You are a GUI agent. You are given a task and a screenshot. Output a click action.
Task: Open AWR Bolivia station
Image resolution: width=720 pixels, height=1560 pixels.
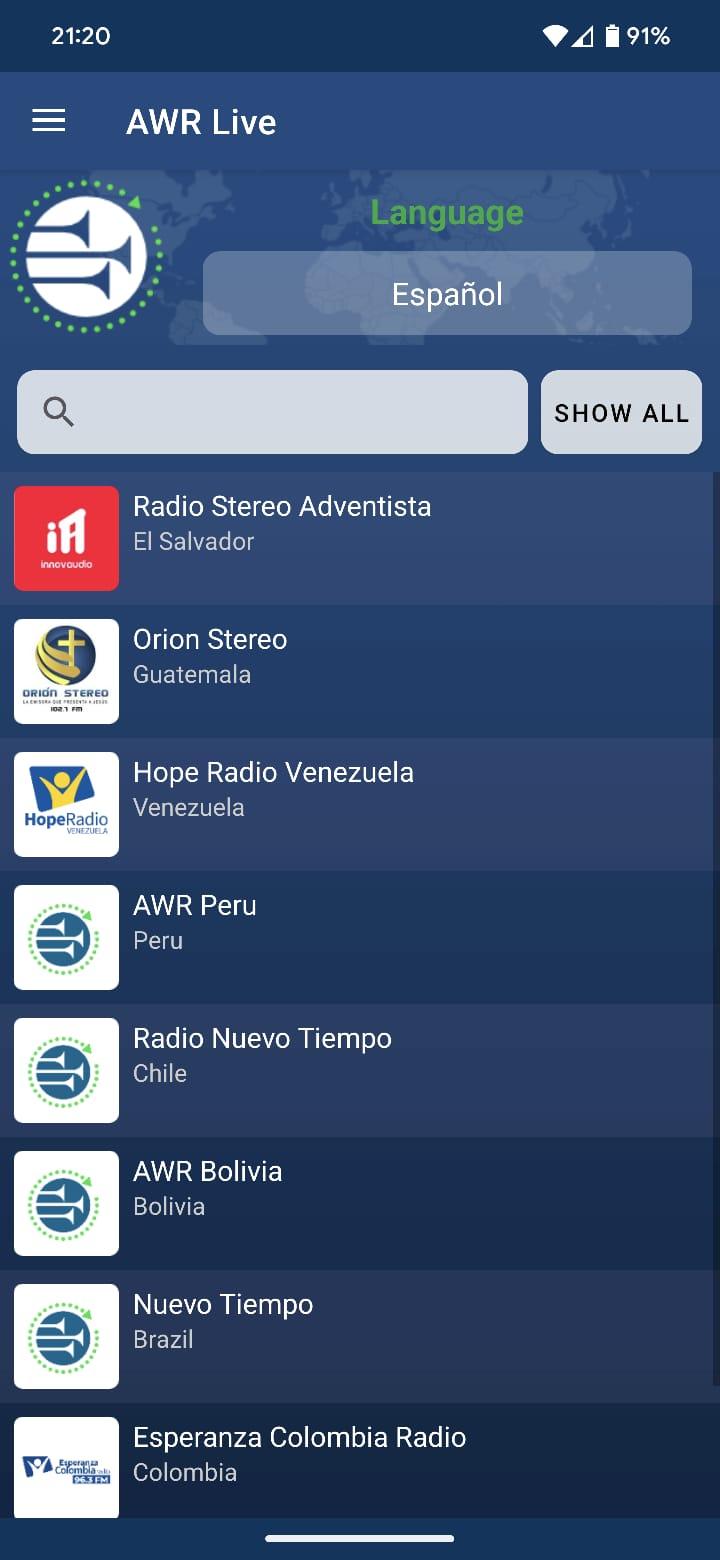coord(357,1203)
